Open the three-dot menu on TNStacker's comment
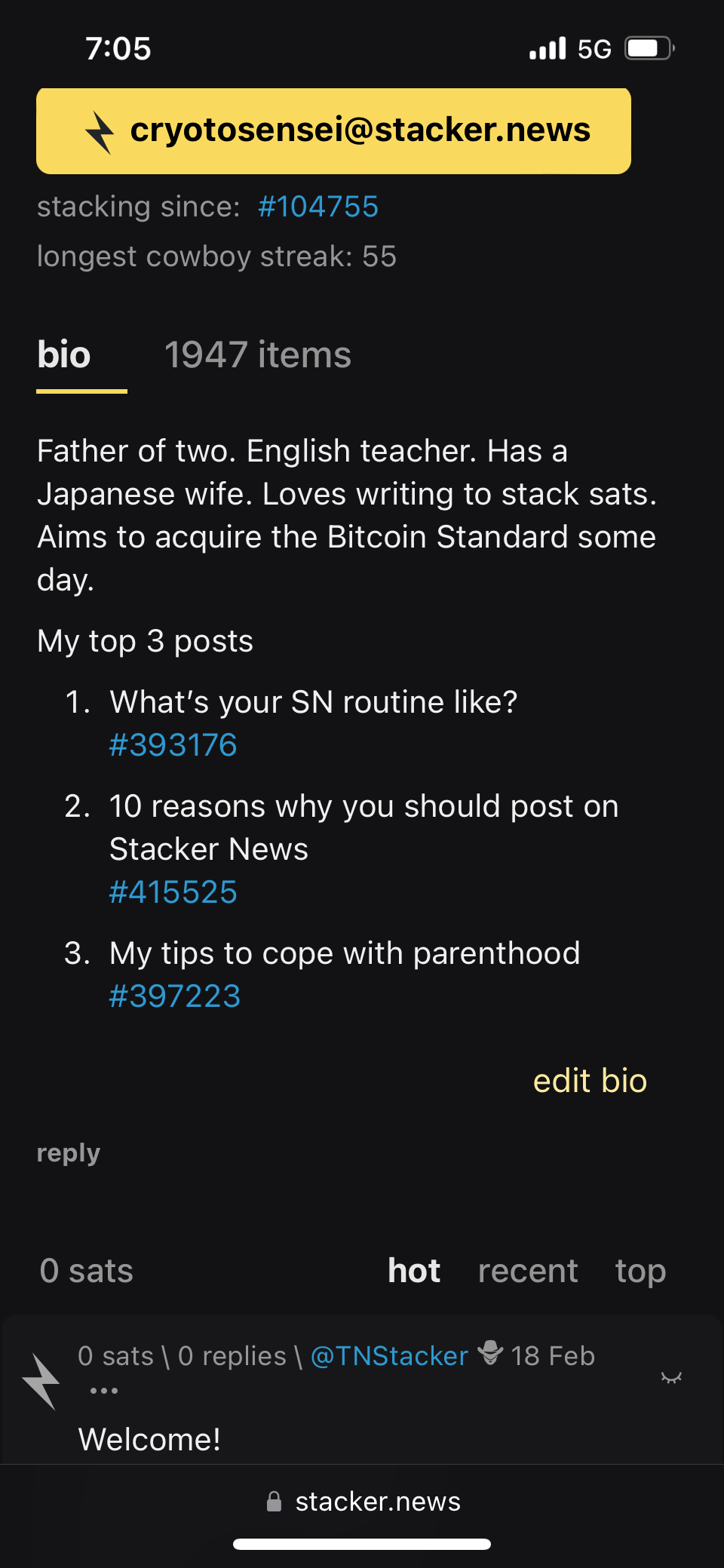The image size is (724, 1568). click(x=103, y=1391)
